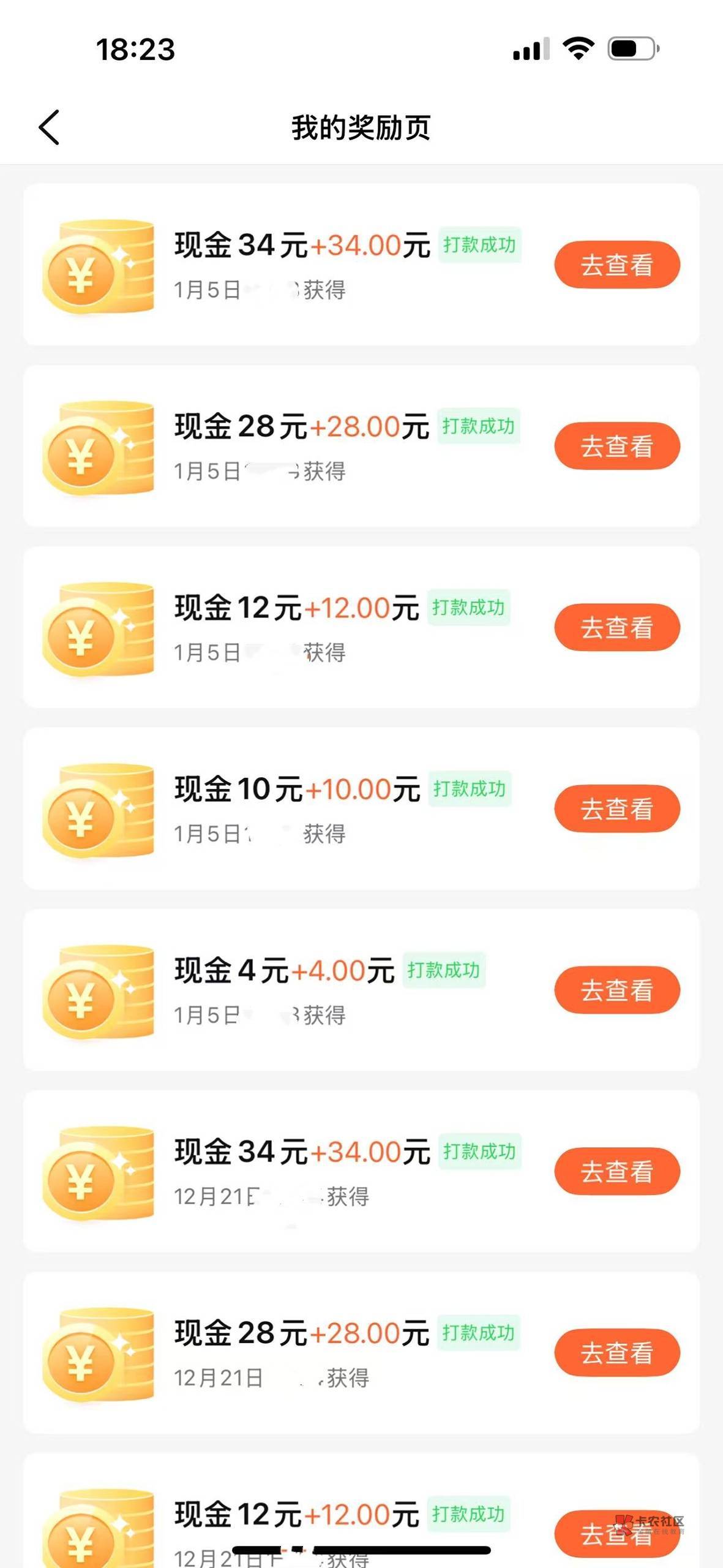Go back from 我的奖励页

(x=49, y=127)
